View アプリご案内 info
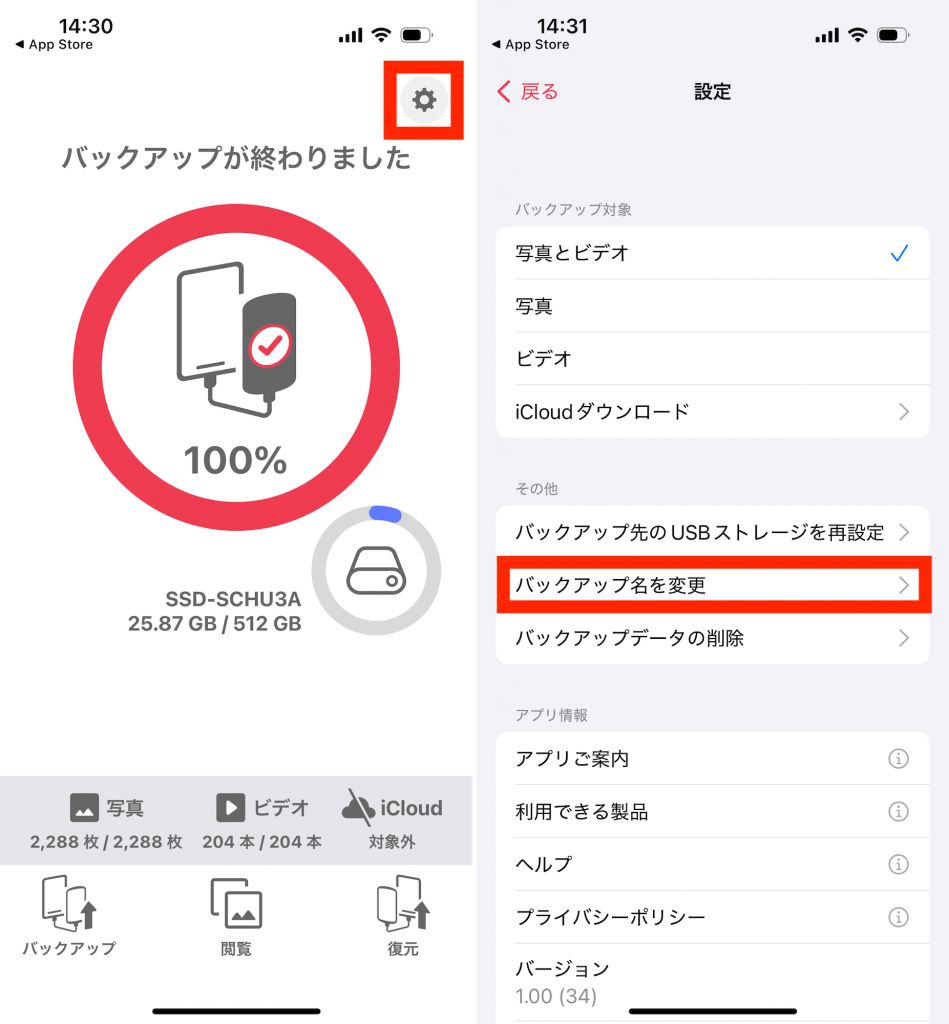The height and width of the screenshot is (1024, 949). [712, 759]
